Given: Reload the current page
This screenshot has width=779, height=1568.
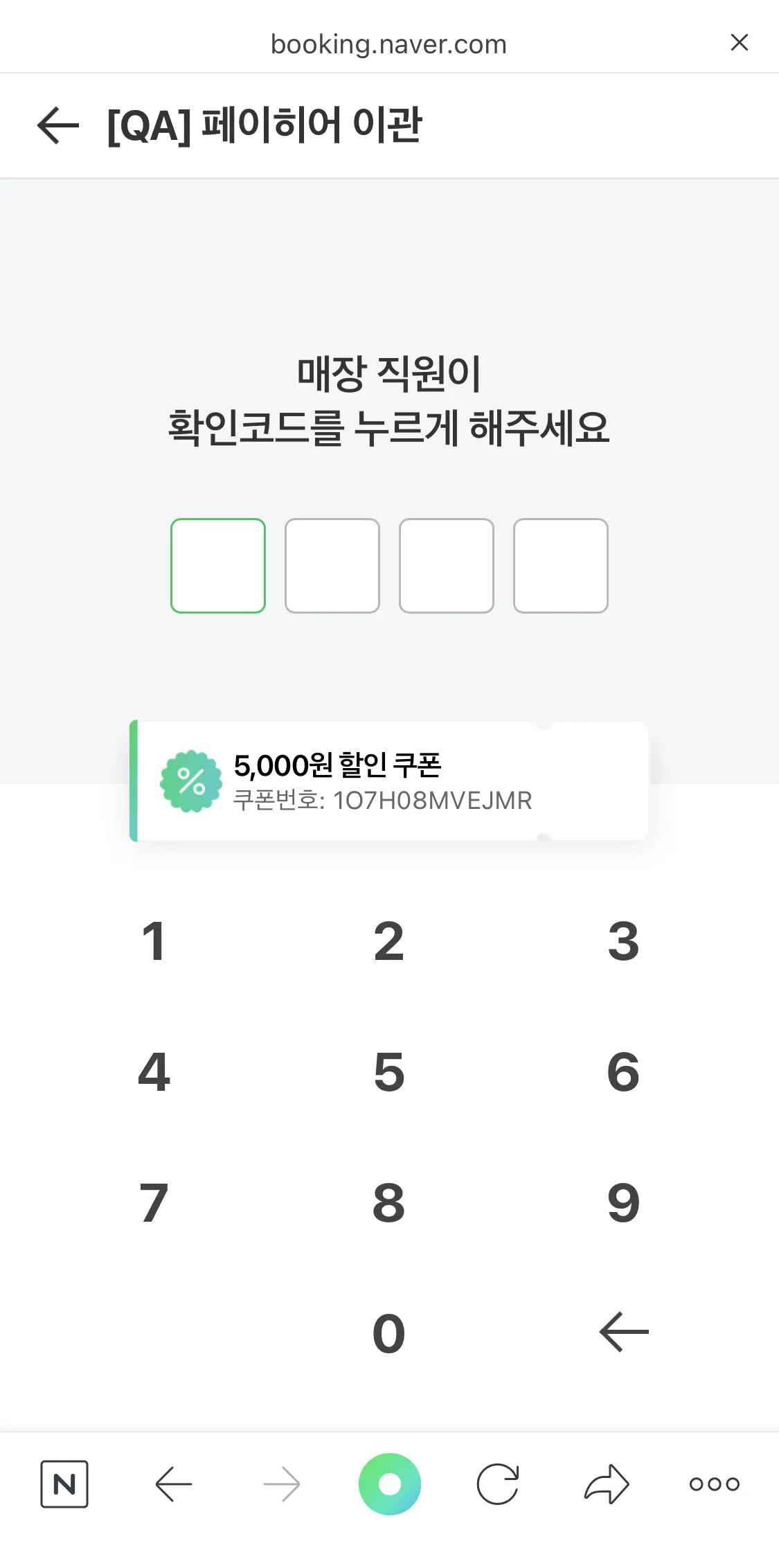Looking at the screenshot, I should 498,1484.
